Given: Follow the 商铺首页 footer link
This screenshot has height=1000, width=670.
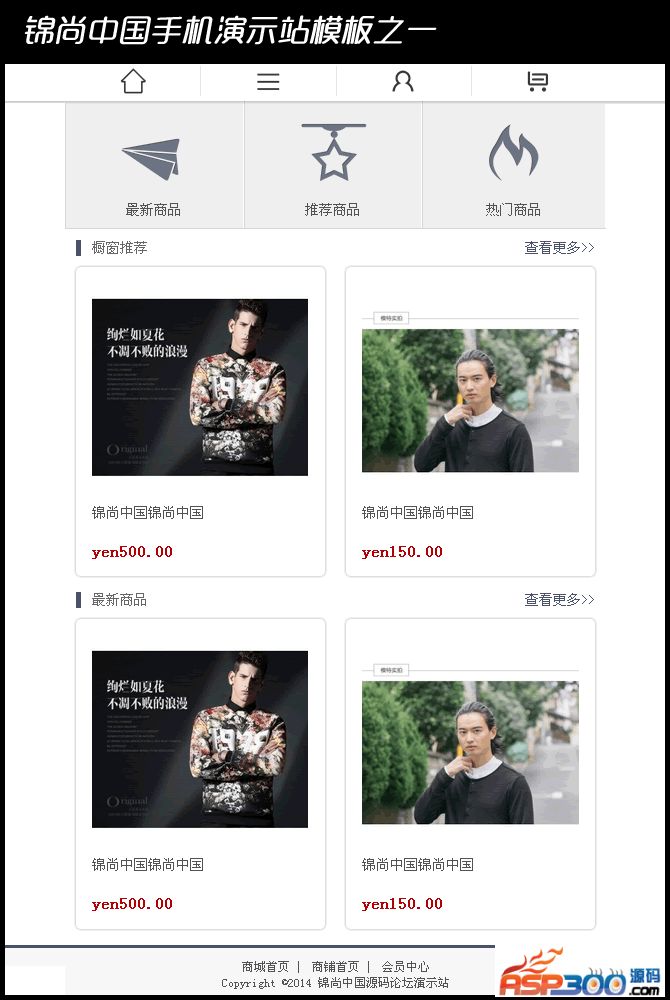Looking at the screenshot, I should 335,967.
